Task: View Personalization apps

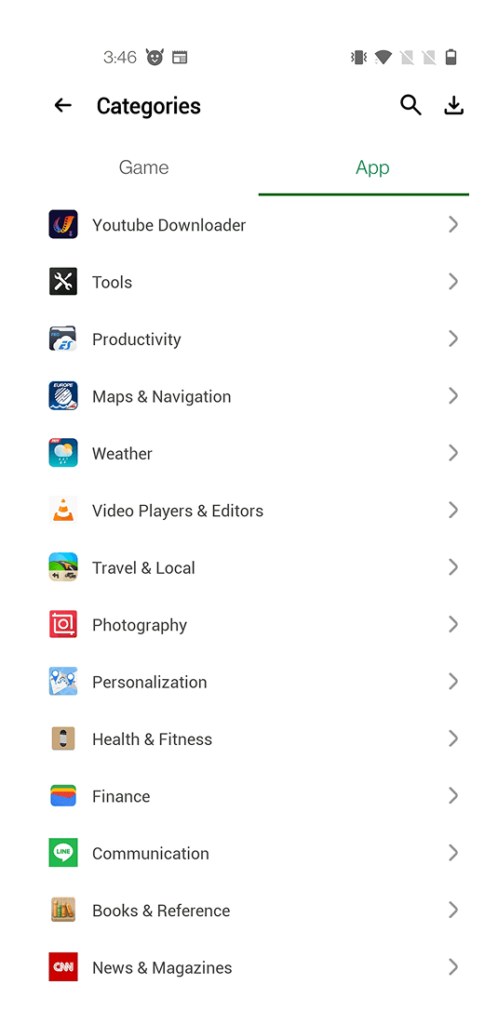Action: point(249,682)
